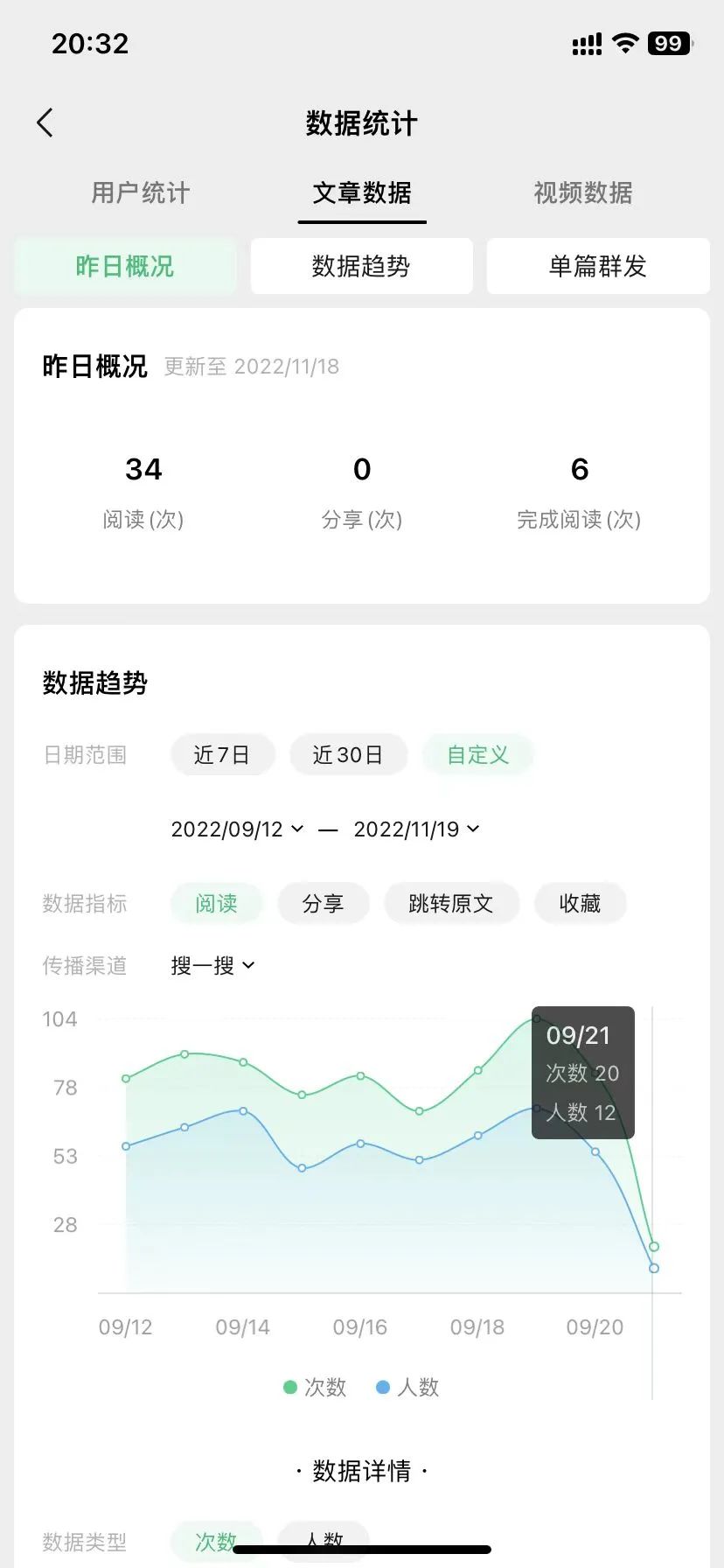Image resolution: width=724 pixels, height=1568 pixels.
Task: Switch to the 数据趋势 segment
Action: pyautogui.click(x=361, y=266)
